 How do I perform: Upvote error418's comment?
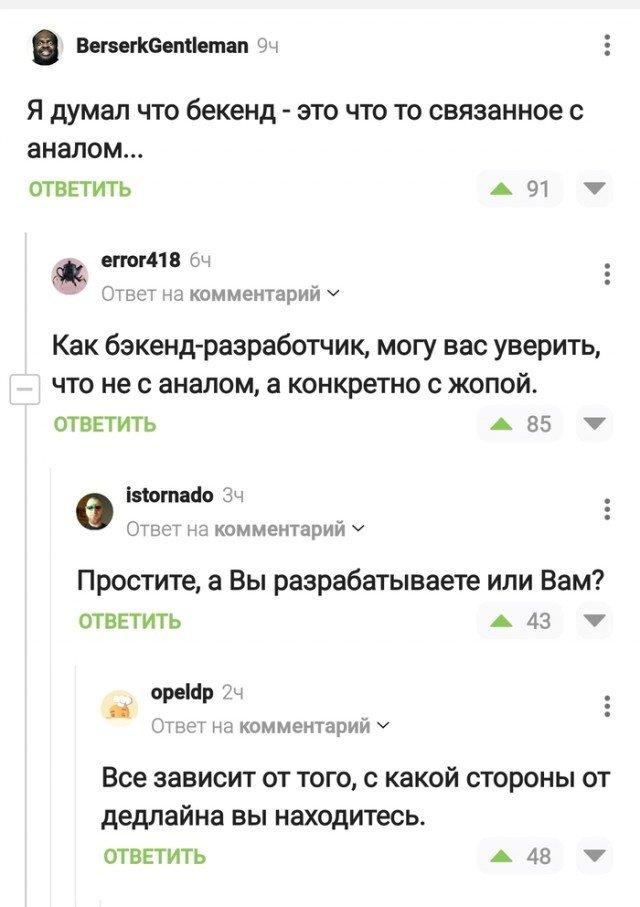click(x=501, y=424)
